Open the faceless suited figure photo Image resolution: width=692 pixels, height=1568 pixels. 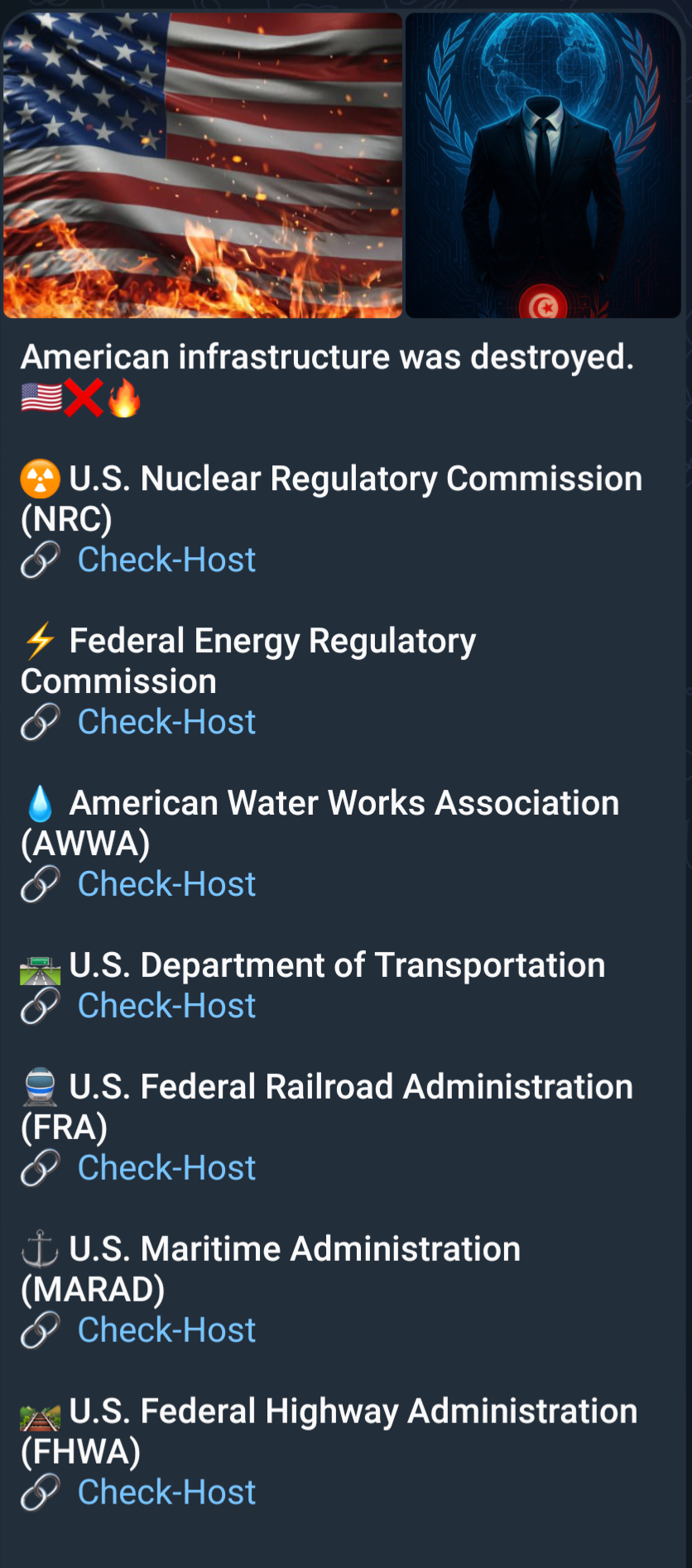(543, 166)
